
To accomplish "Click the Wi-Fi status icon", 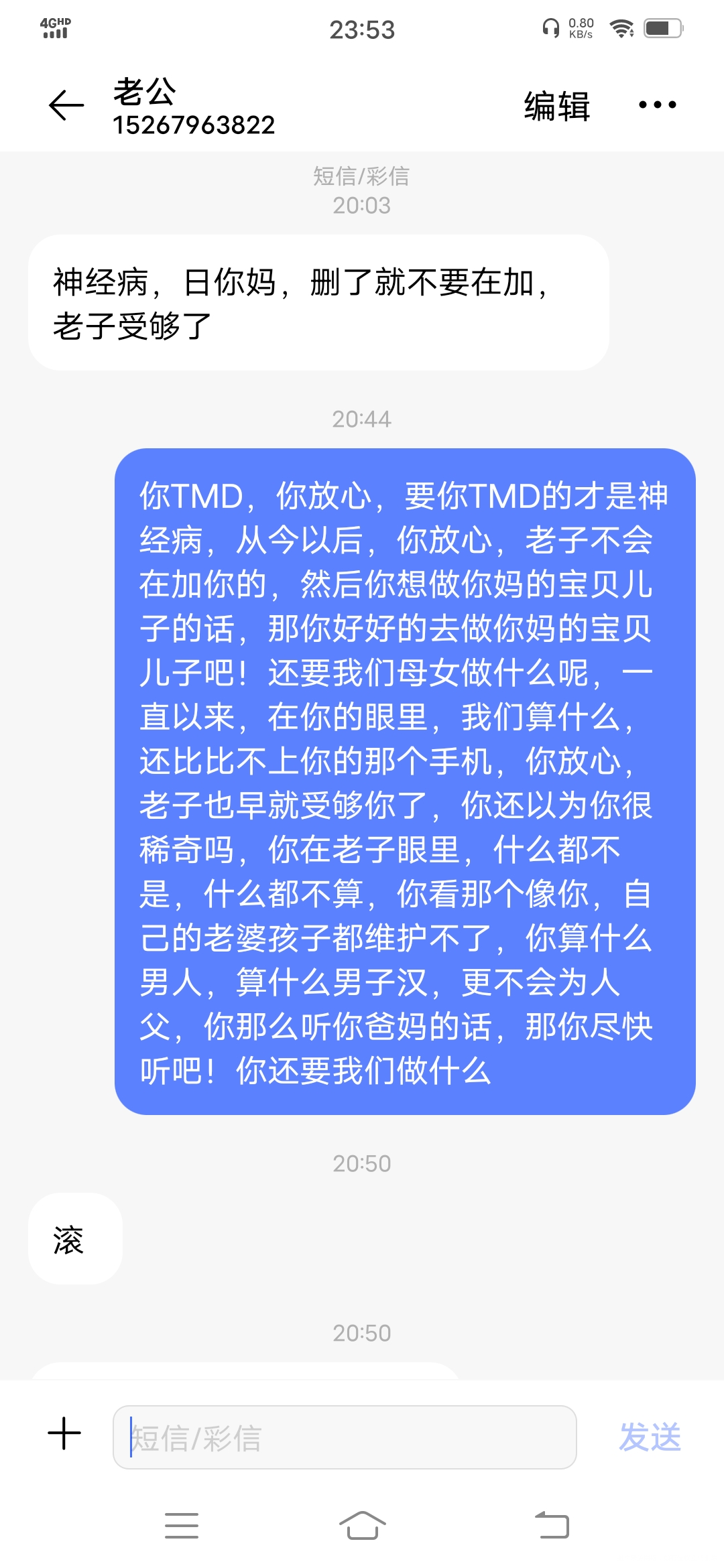I will click(622, 28).
